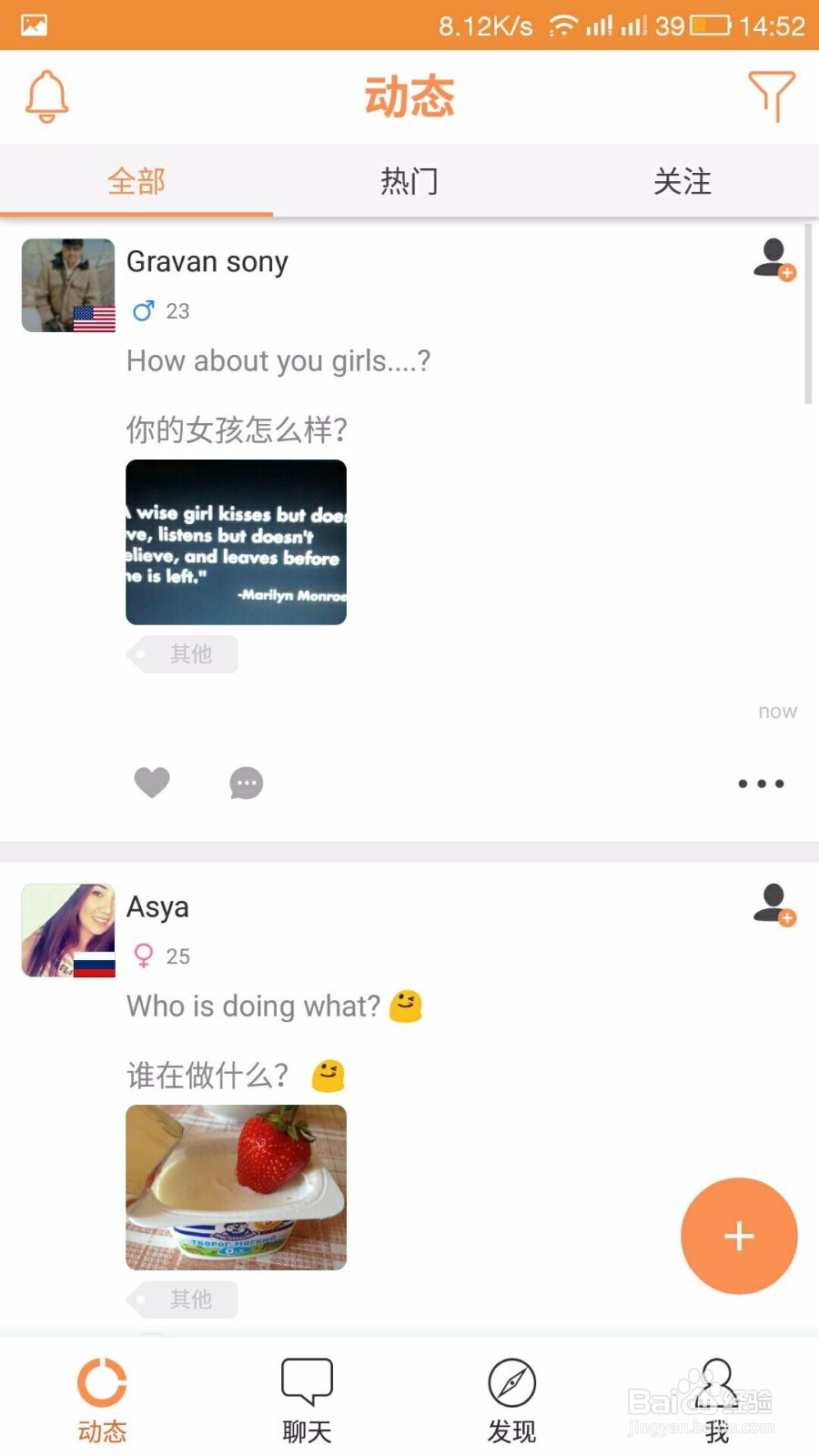Open the 我 profile page
Image resolution: width=819 pixels, height=1456 pixels.
pos(716,1397)
